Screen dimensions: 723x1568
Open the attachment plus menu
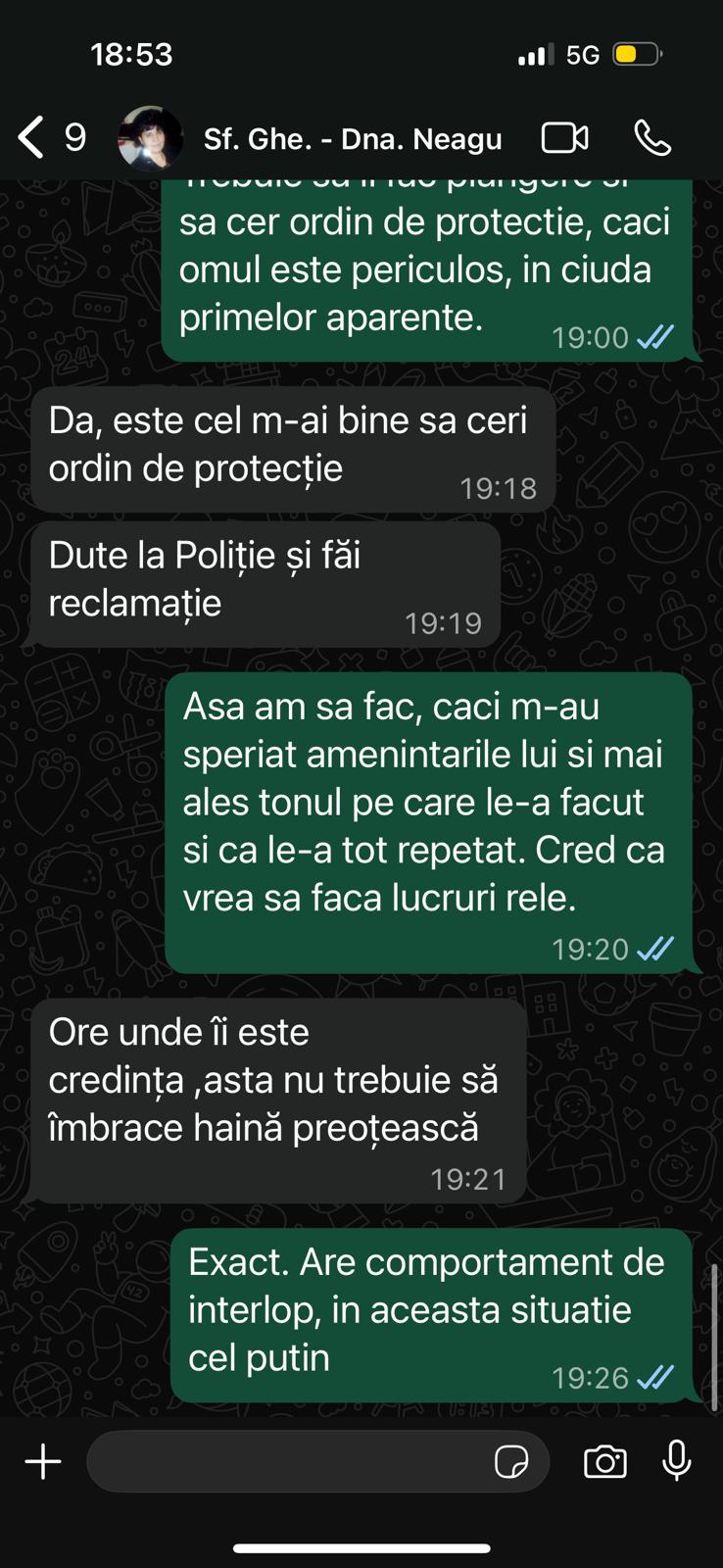[x=43, y=1461]
